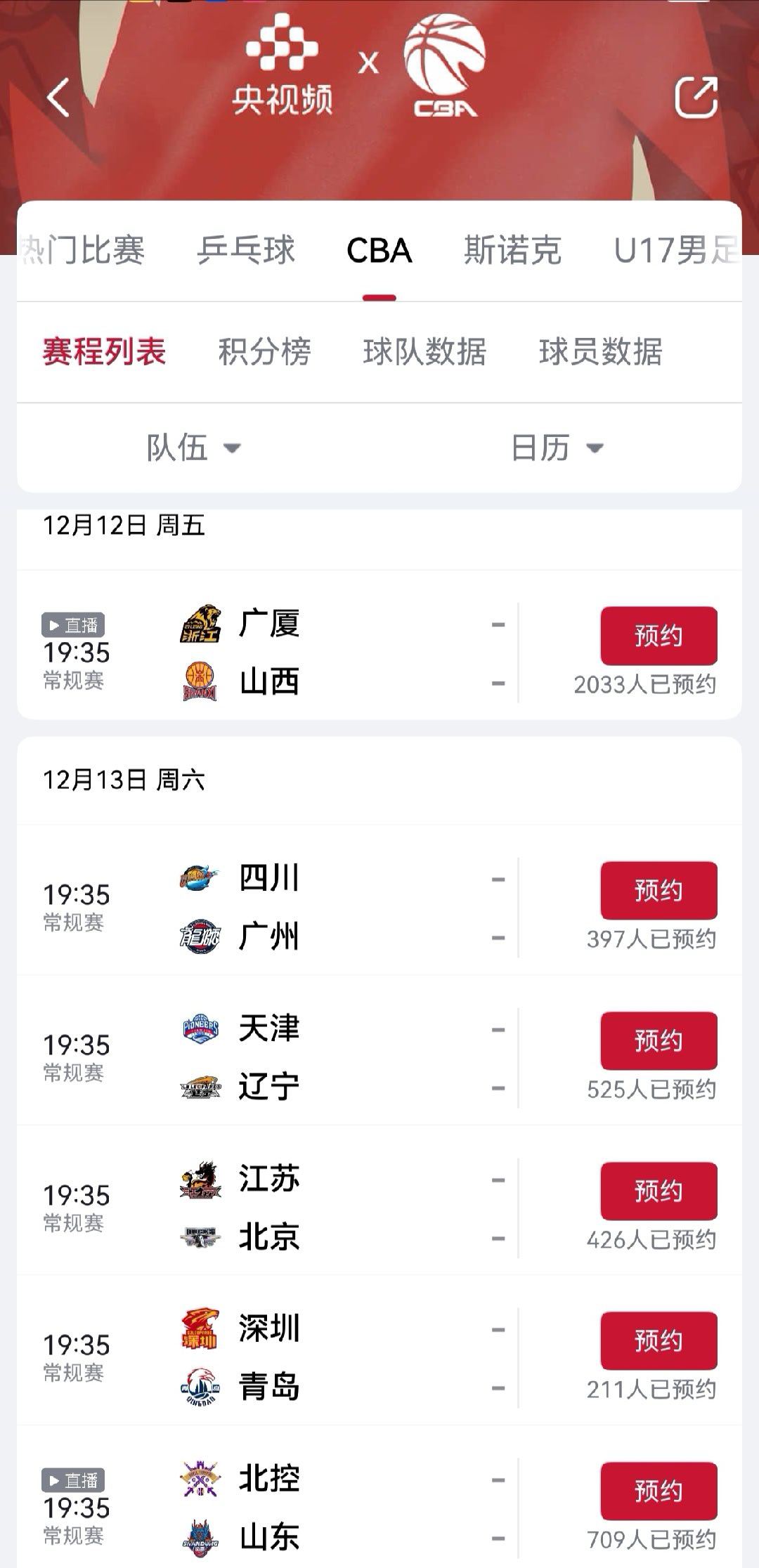Tap 预约 for 江苏 vs 北京
Image resolution: width=759 pixels, height=1568 pixels.
[659, 1191]
